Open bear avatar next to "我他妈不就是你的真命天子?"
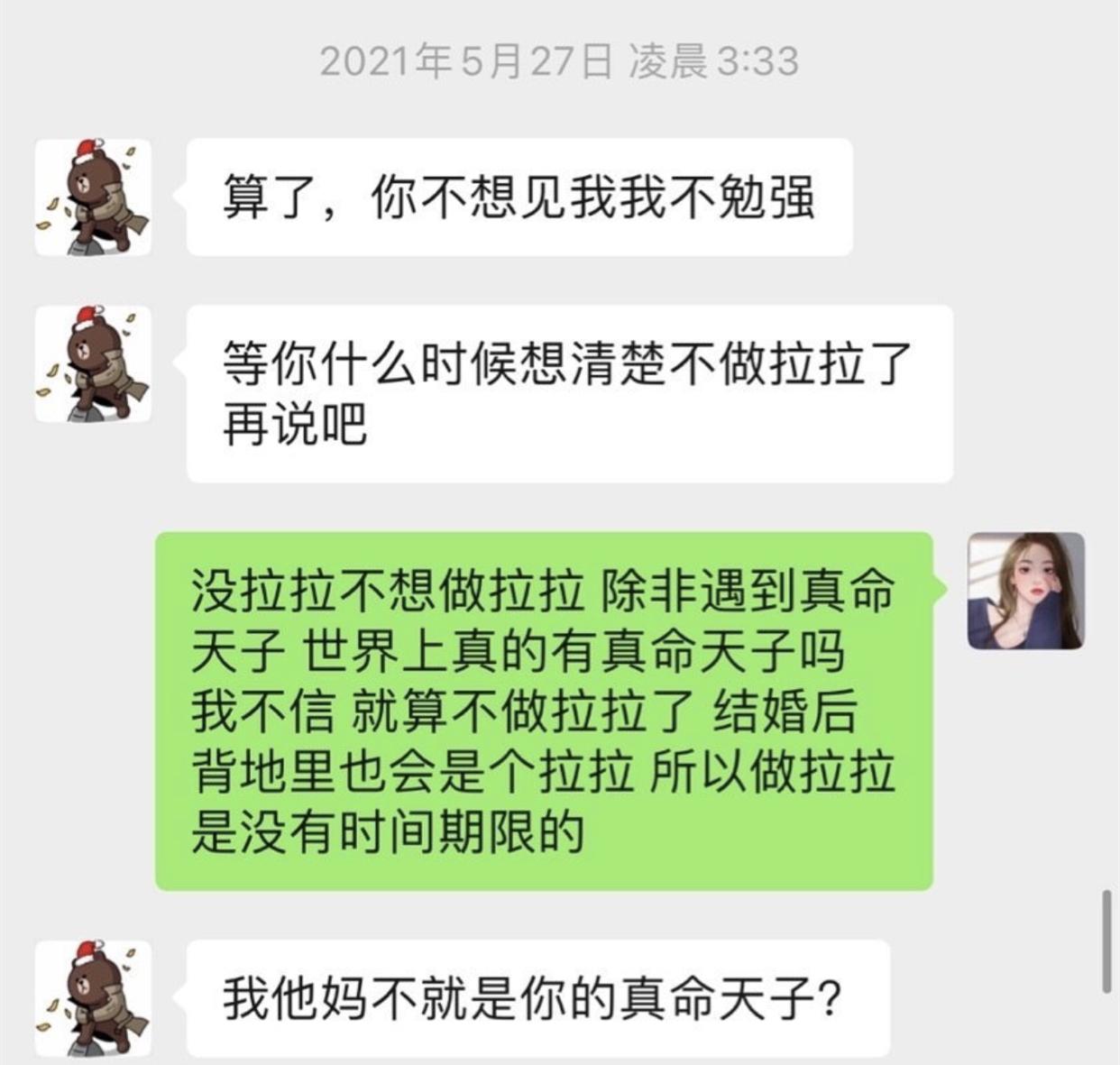Screen dimensions: 1120x1065 click(93, 997)
